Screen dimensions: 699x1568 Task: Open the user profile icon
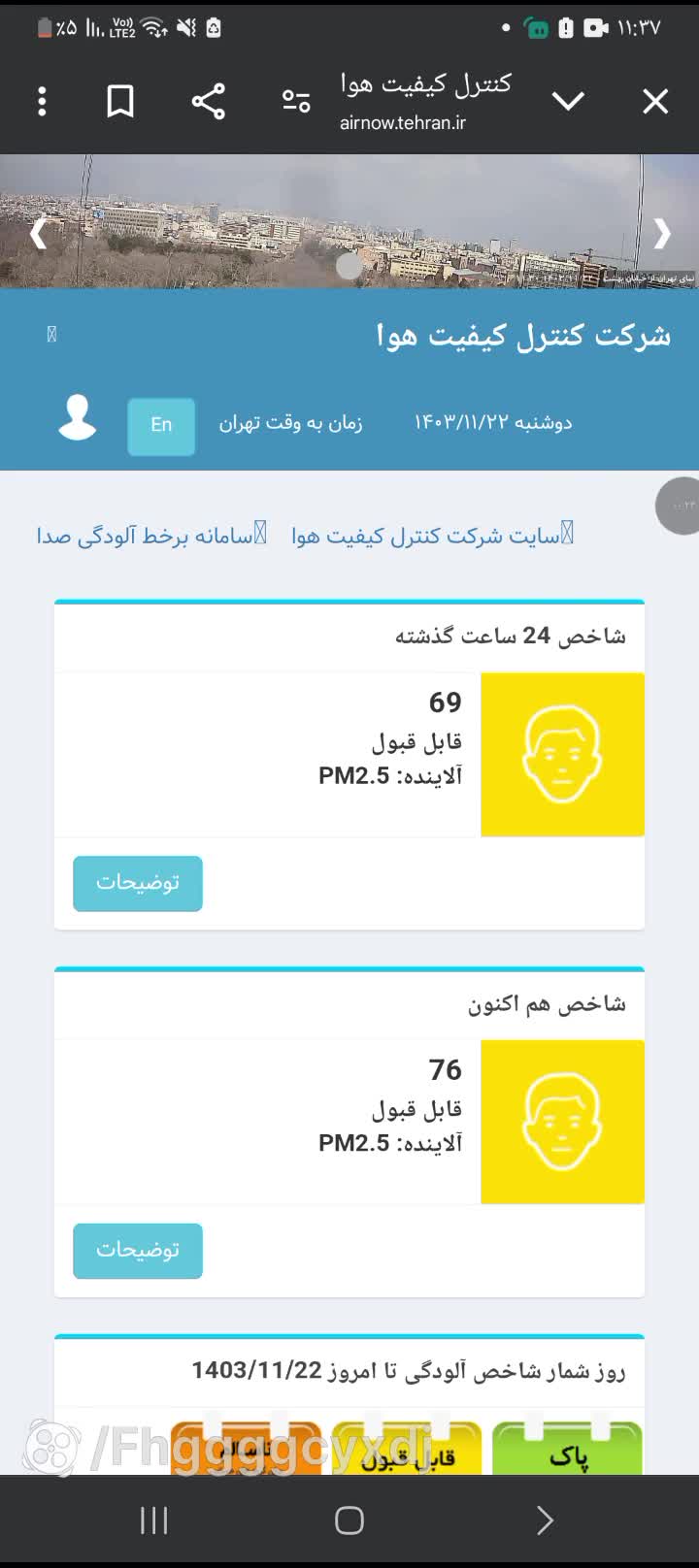pos(78,418)
